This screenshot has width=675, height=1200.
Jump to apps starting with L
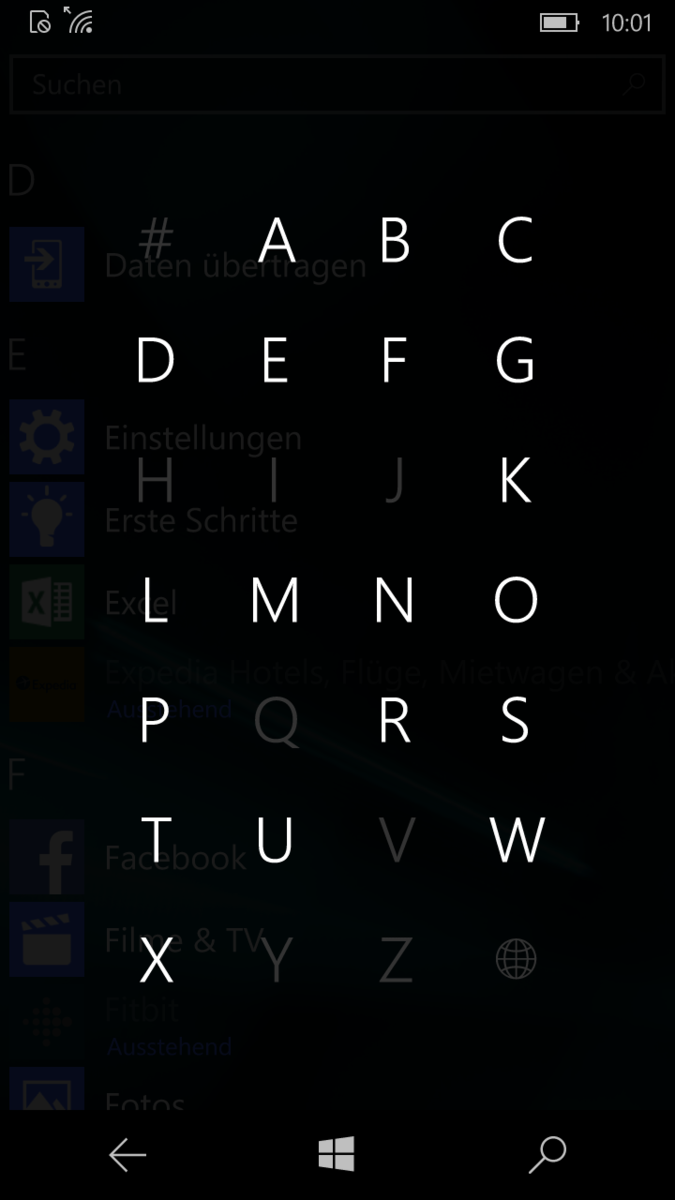(x=154, y=600)
